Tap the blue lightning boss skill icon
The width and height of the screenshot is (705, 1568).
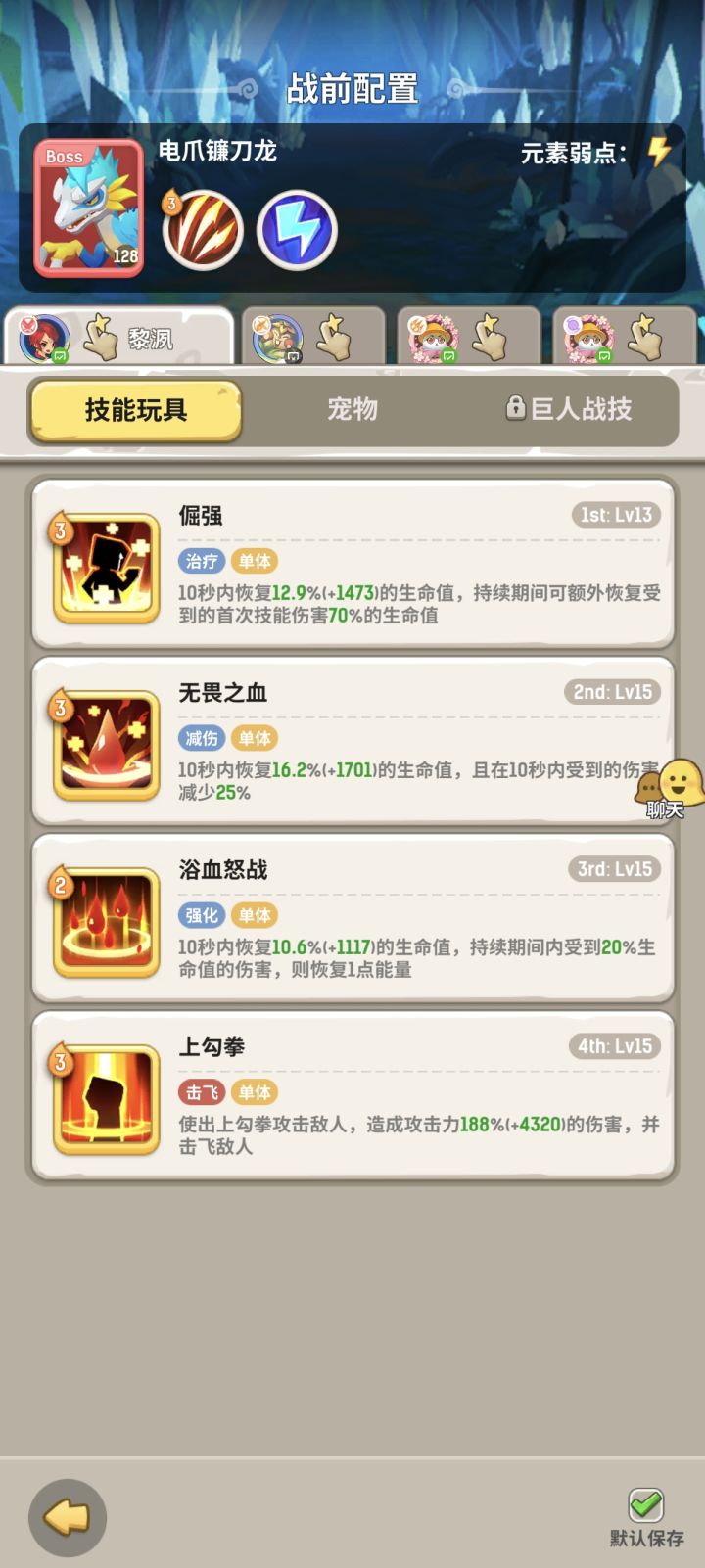click(299, 227)
